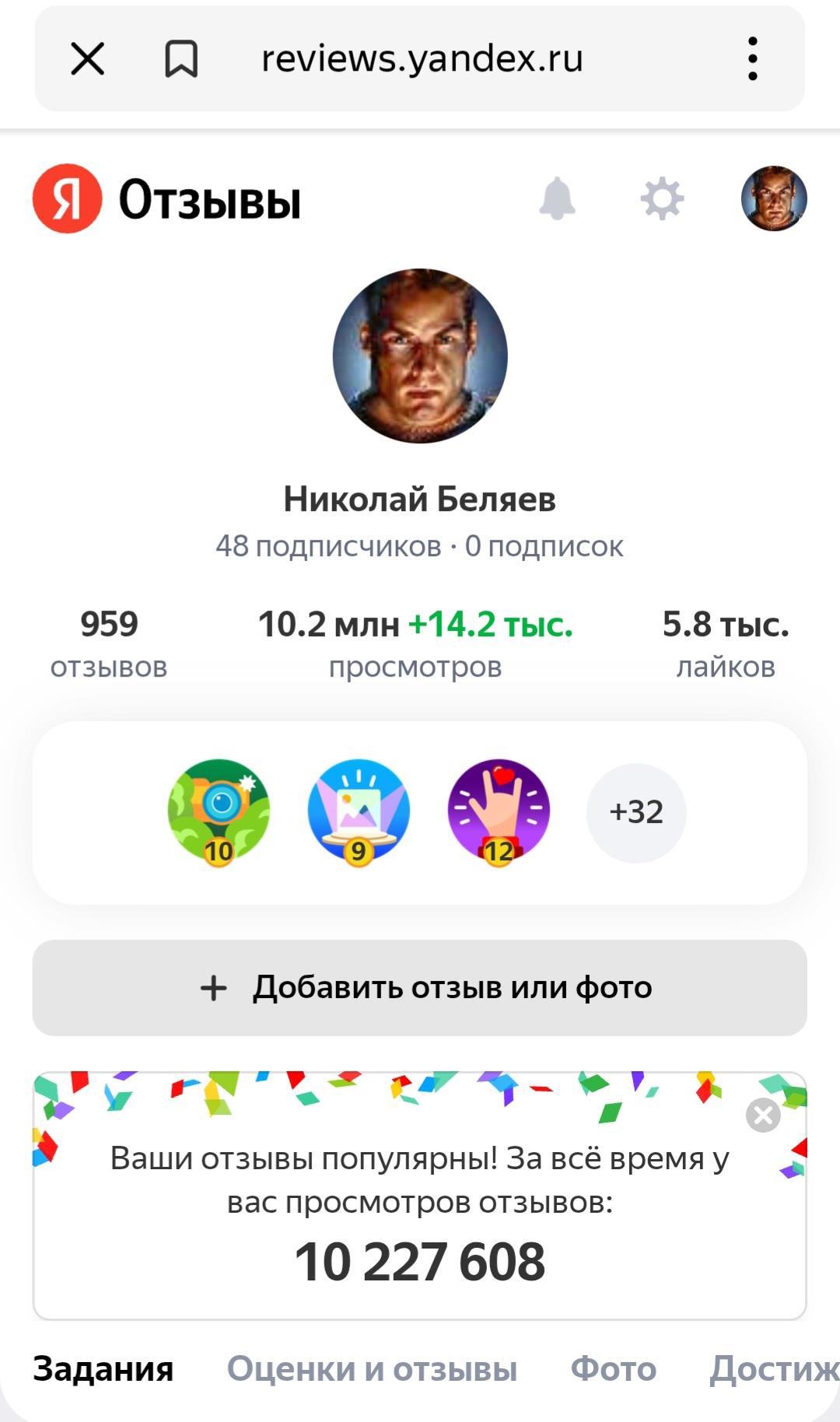Tap Добавить отзыв или фото button
The image size is (840, 1422).
click(x=420, y=988)
